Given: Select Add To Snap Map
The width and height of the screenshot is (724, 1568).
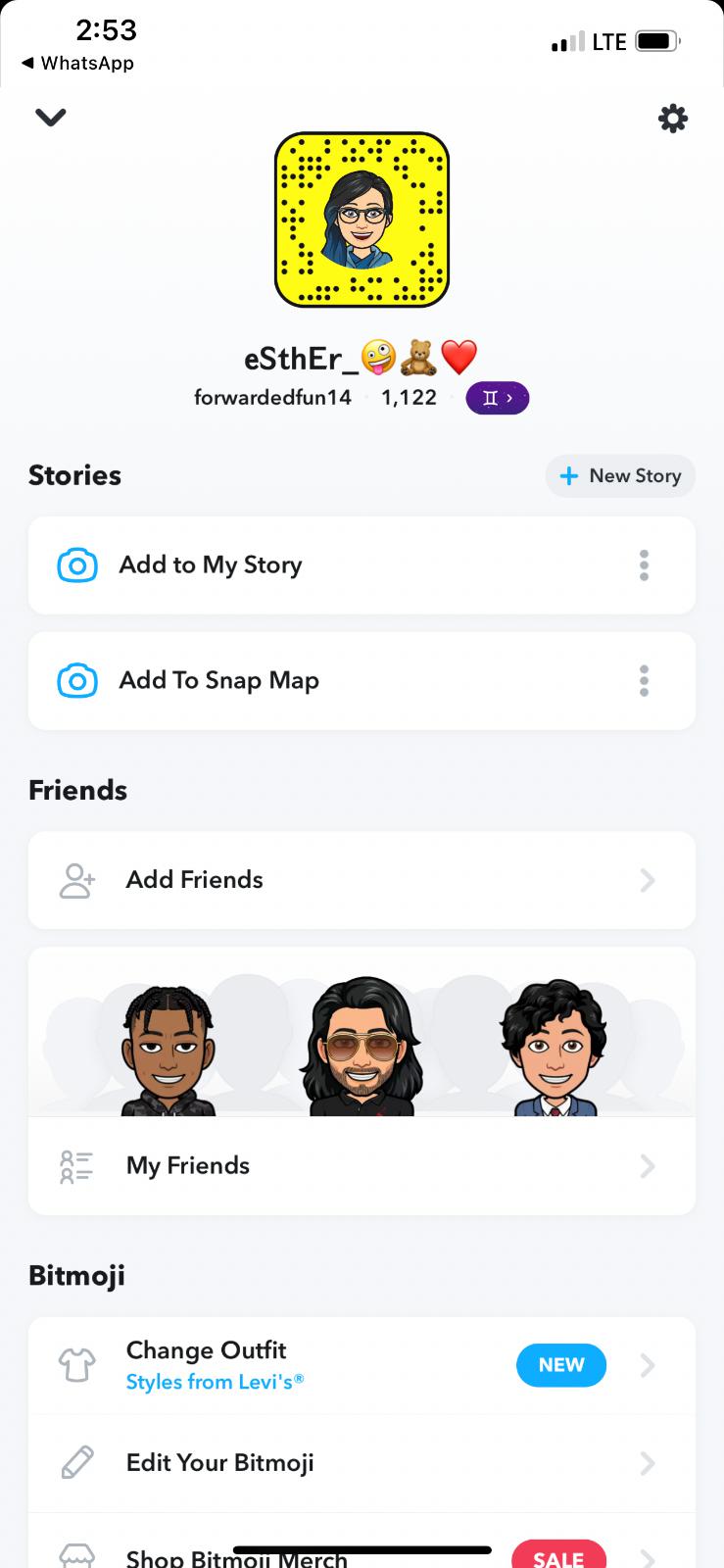Looking at the screenshot, I should tap(362, 681).
